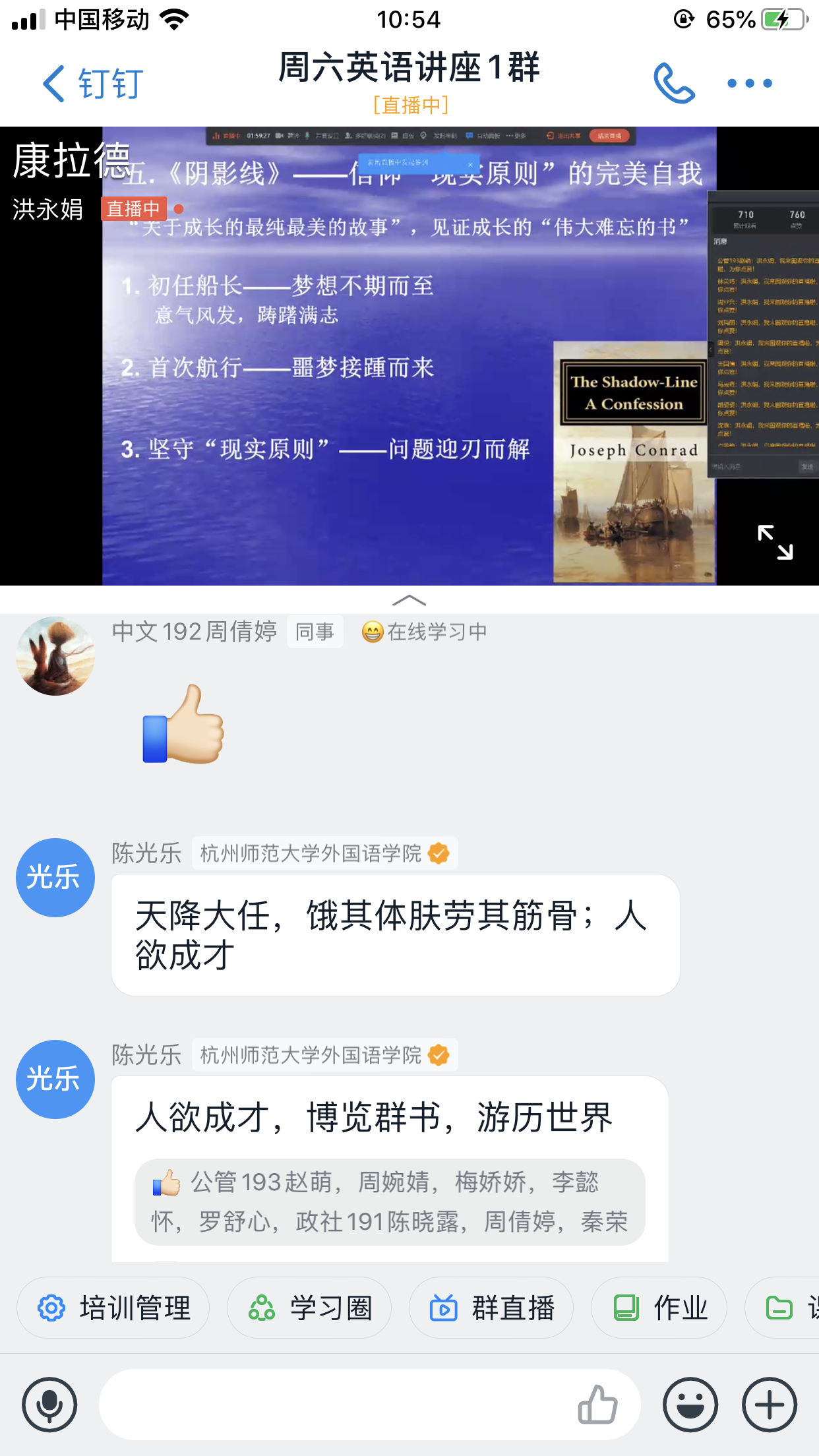The height and width of the screenshot is (1456, 819).
Task: Open the emoji picker
Action: pos(690,1405)
